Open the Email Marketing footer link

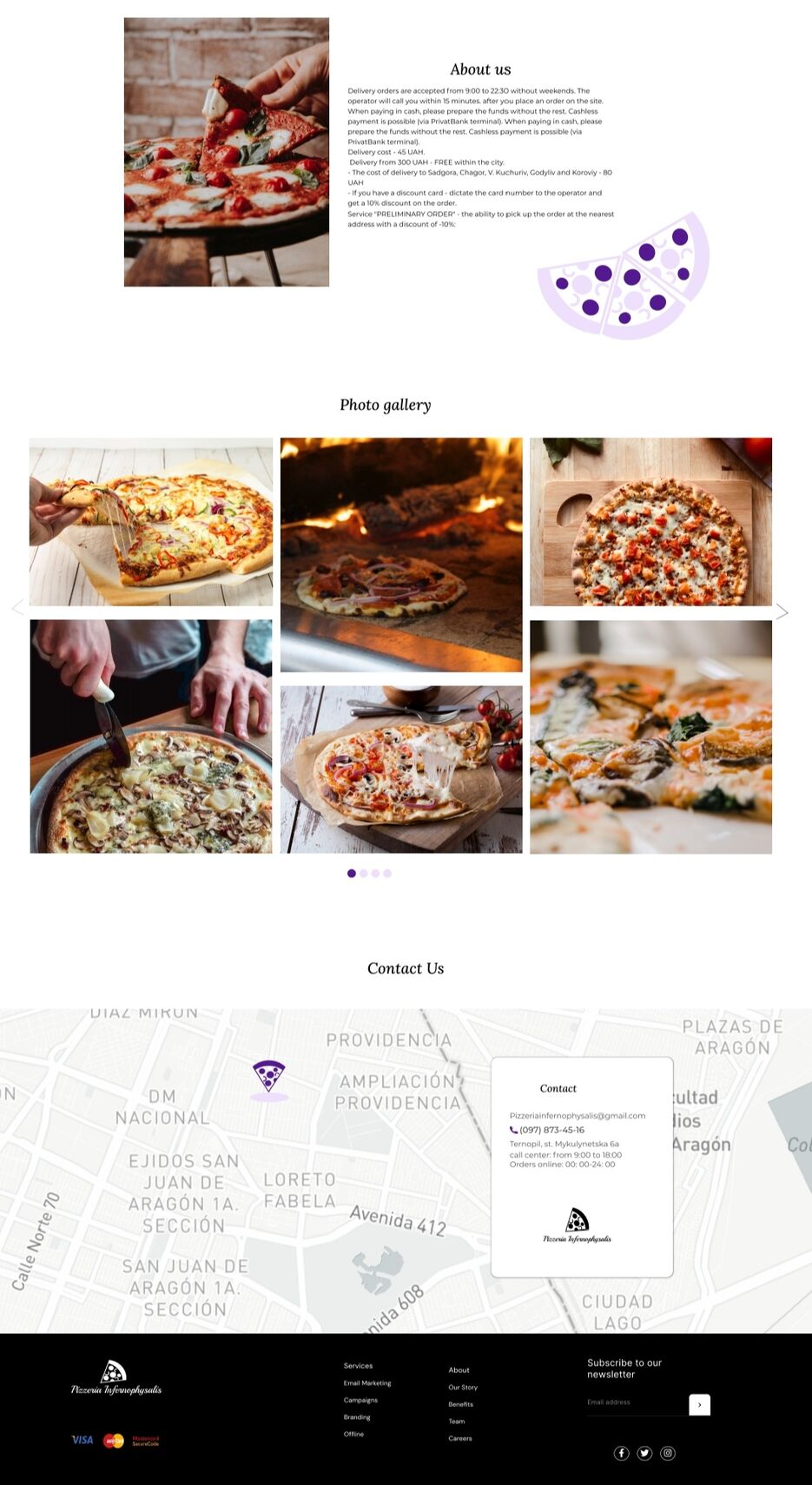tap(367, 1383)
